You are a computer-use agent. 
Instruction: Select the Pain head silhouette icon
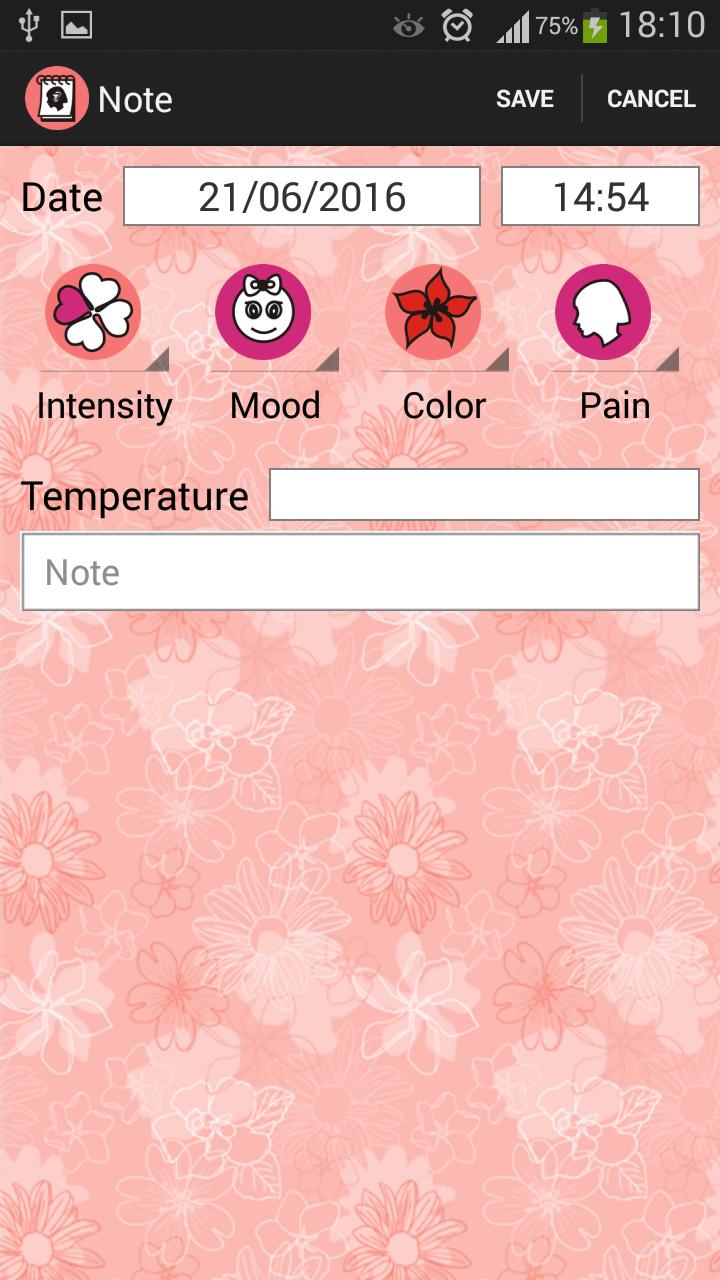(604, 311)
